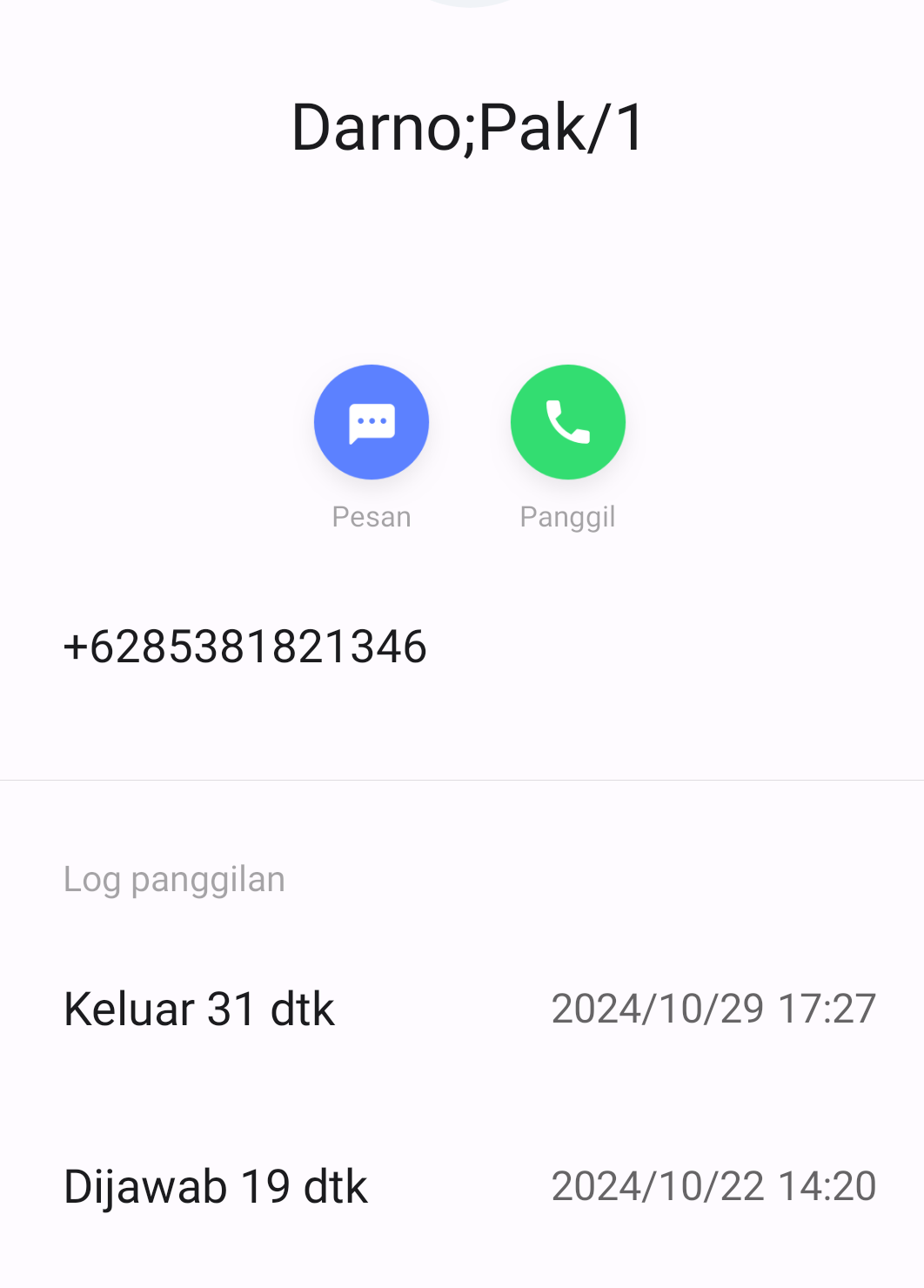Image resolution: width=924 pixels, height=1288 pixels.
Task: Open the Keluar 31 dtk call entry
Action: (461, 1010)
